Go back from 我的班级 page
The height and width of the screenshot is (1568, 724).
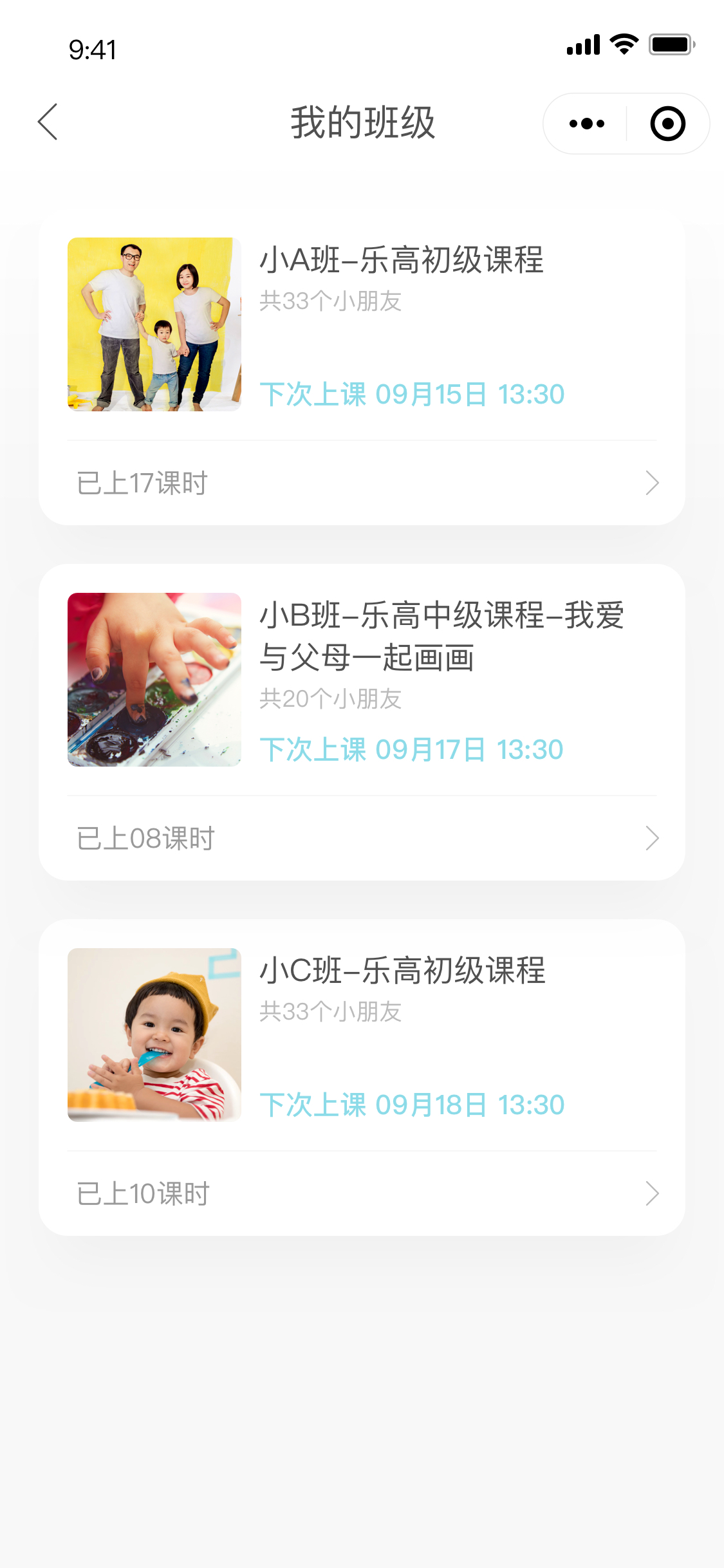tap(48, 122)
